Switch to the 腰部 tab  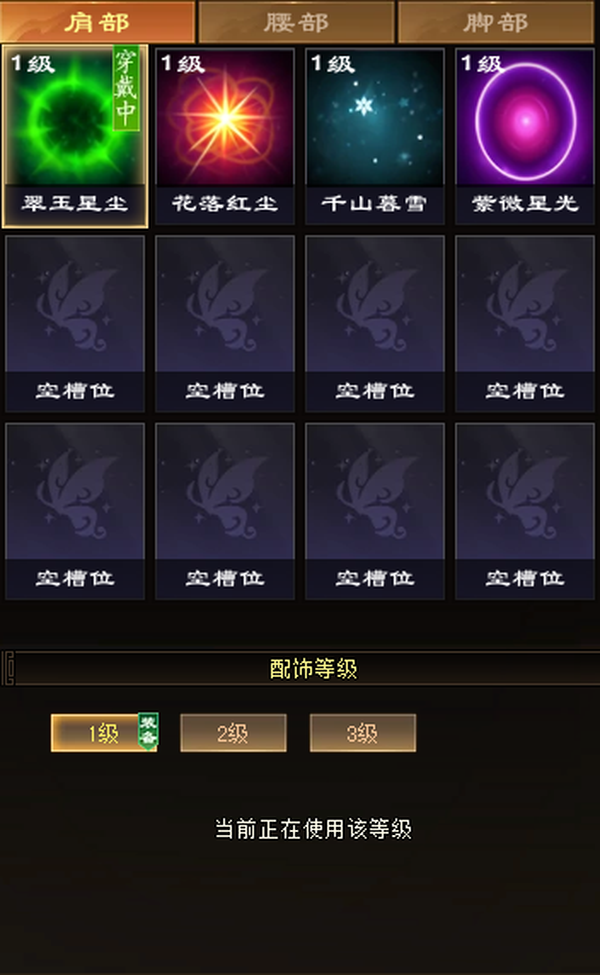click(x=296, y=22)
